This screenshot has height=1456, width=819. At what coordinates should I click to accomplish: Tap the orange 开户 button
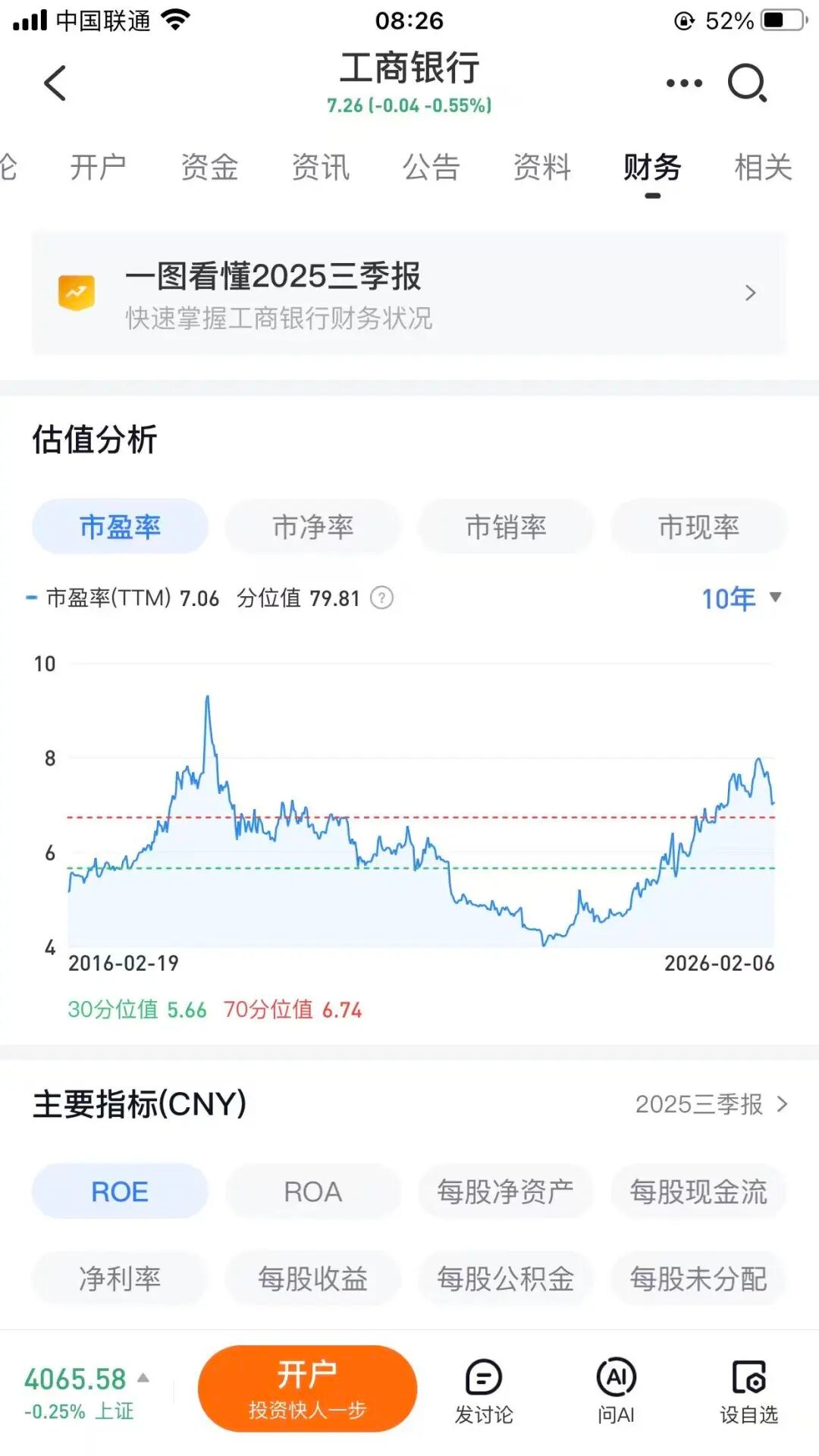pyautogui.click(x=307, y=1389)
